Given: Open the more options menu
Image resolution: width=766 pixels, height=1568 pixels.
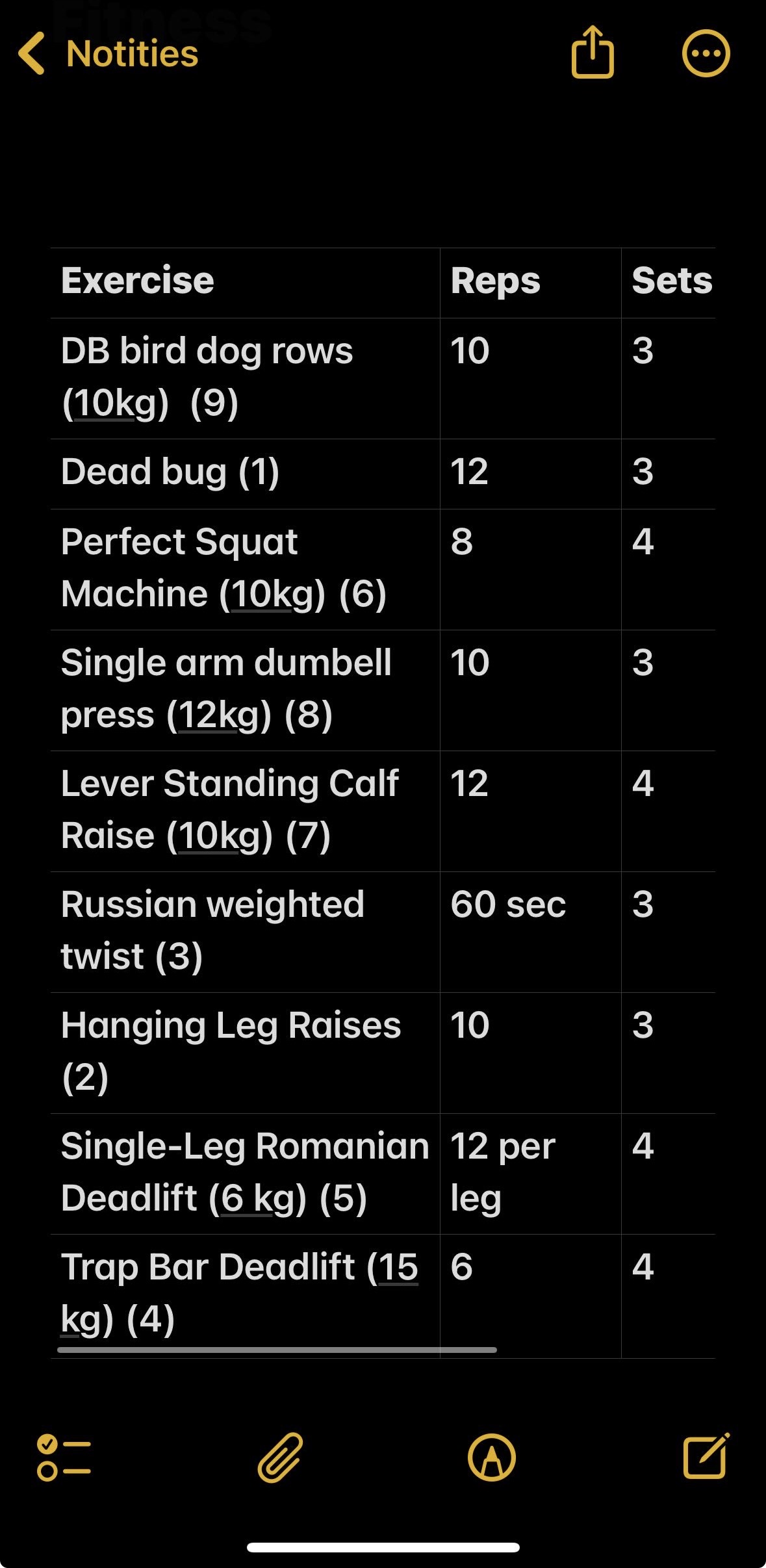Looking at the screenshot, I should click(706, 53).
